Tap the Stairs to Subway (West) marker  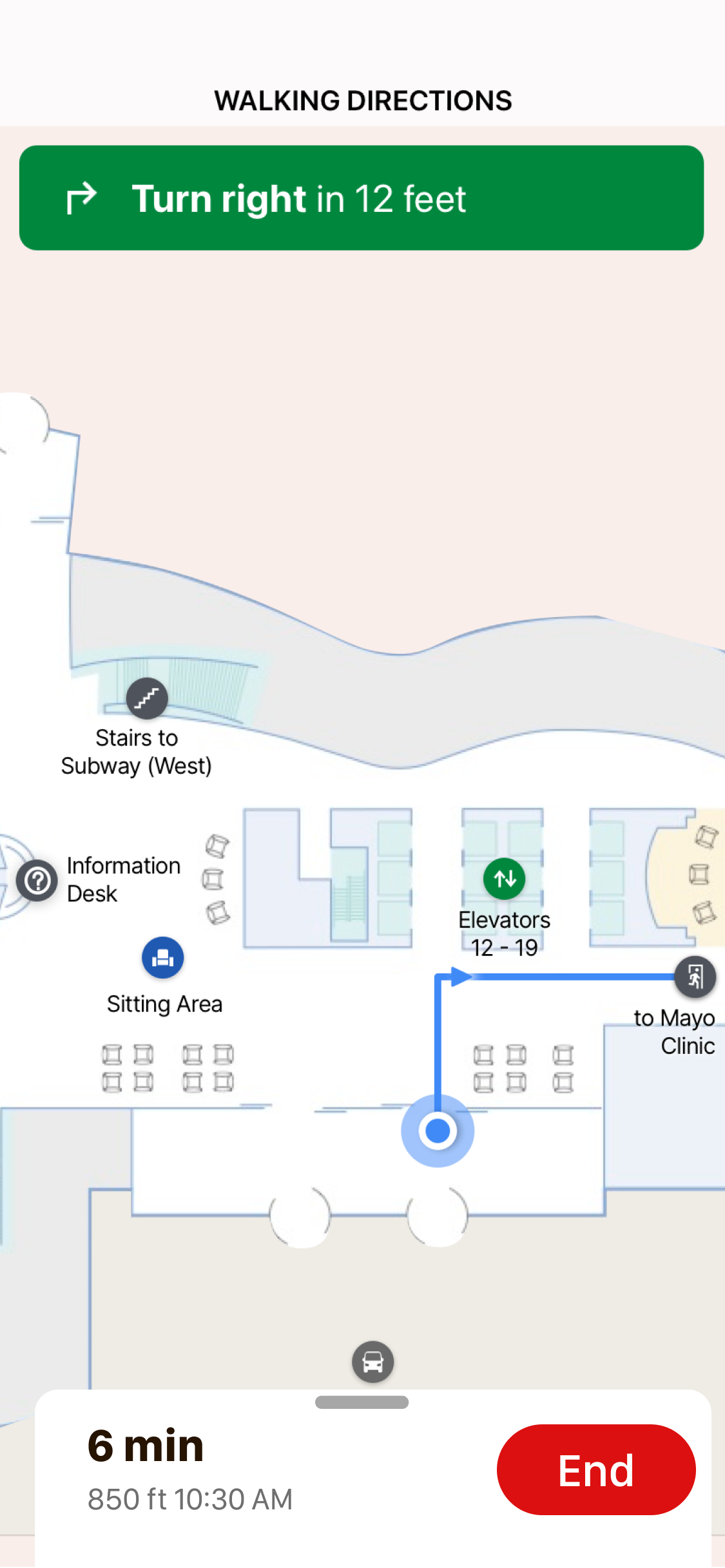coord(147,698)
